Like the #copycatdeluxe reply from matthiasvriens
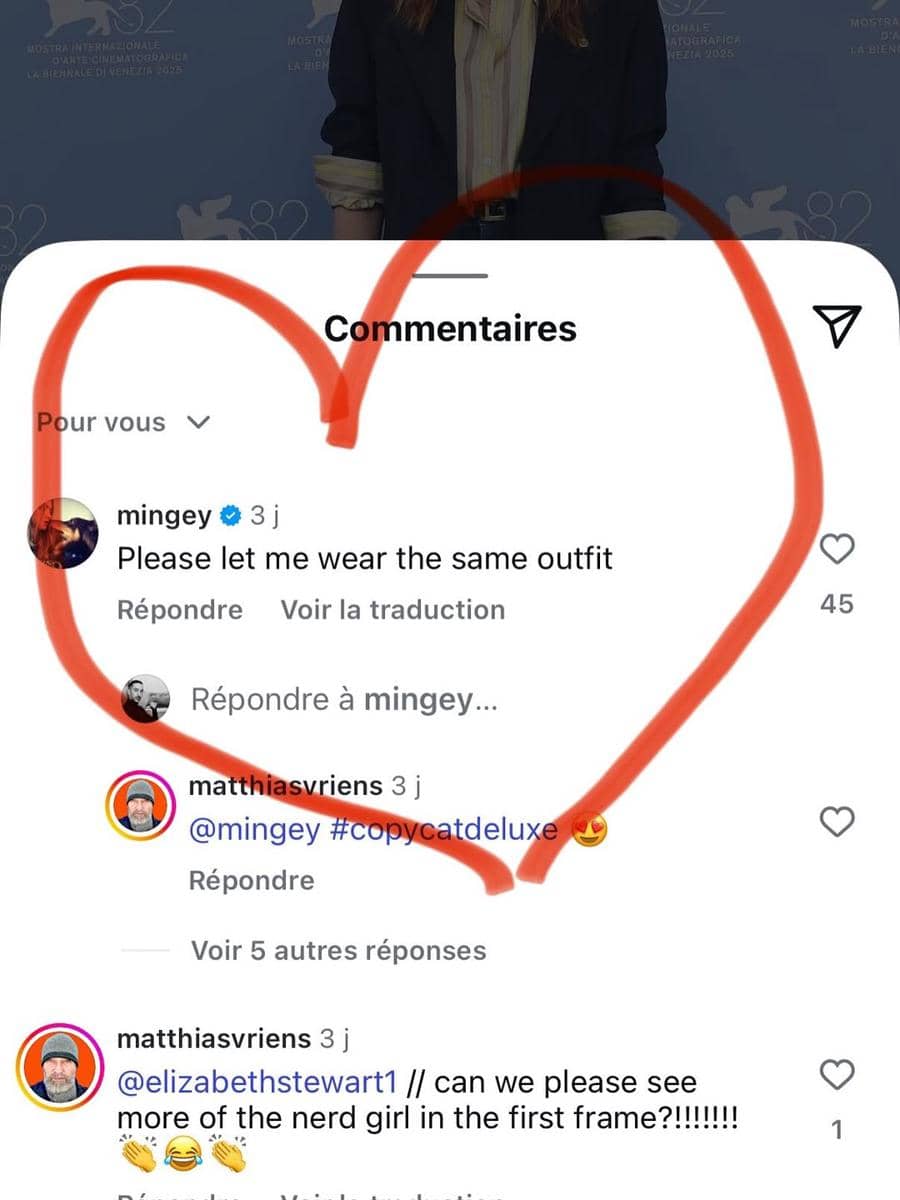900x1200 pixels. pyautogui.click(x=837, y=822)
